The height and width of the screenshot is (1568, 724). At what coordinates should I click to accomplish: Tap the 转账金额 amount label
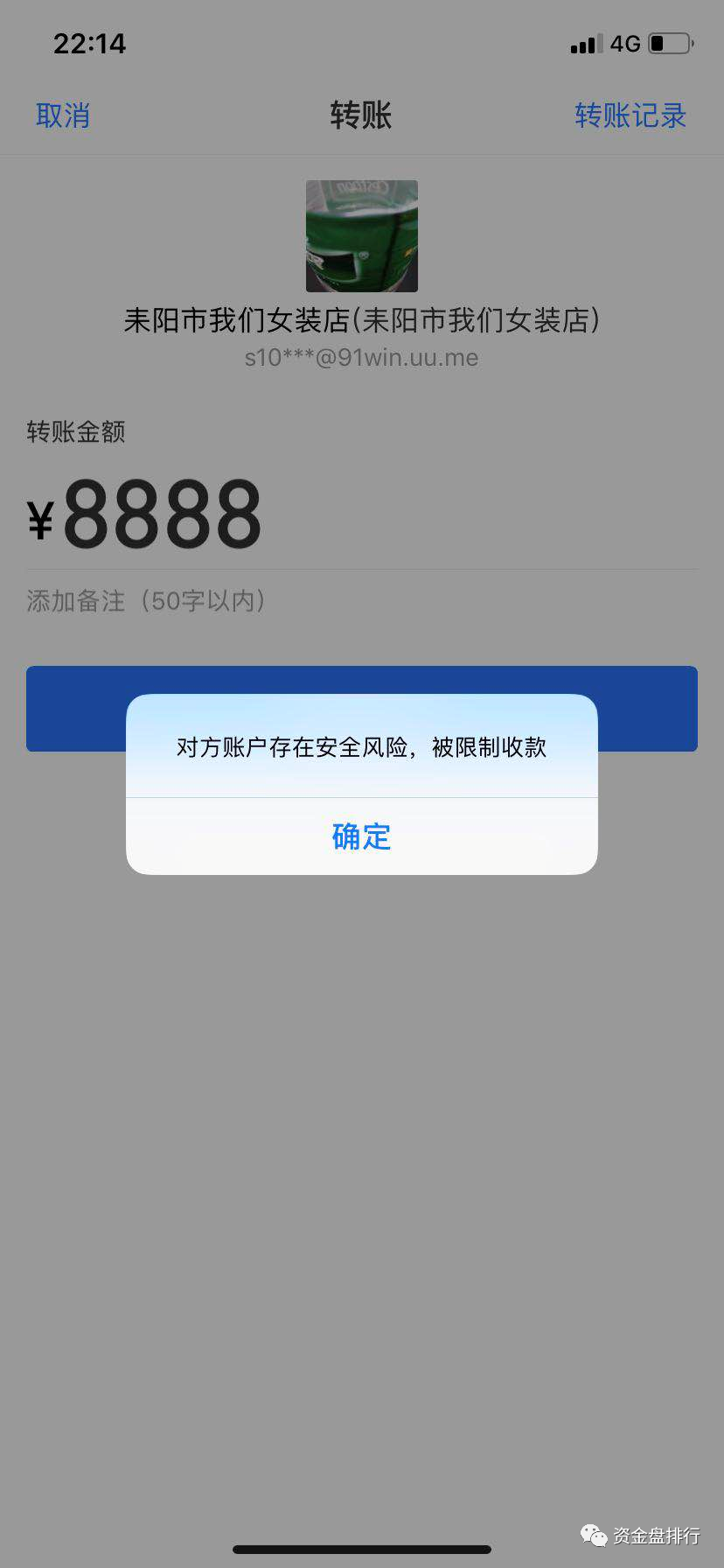click(x=75, y=430)
